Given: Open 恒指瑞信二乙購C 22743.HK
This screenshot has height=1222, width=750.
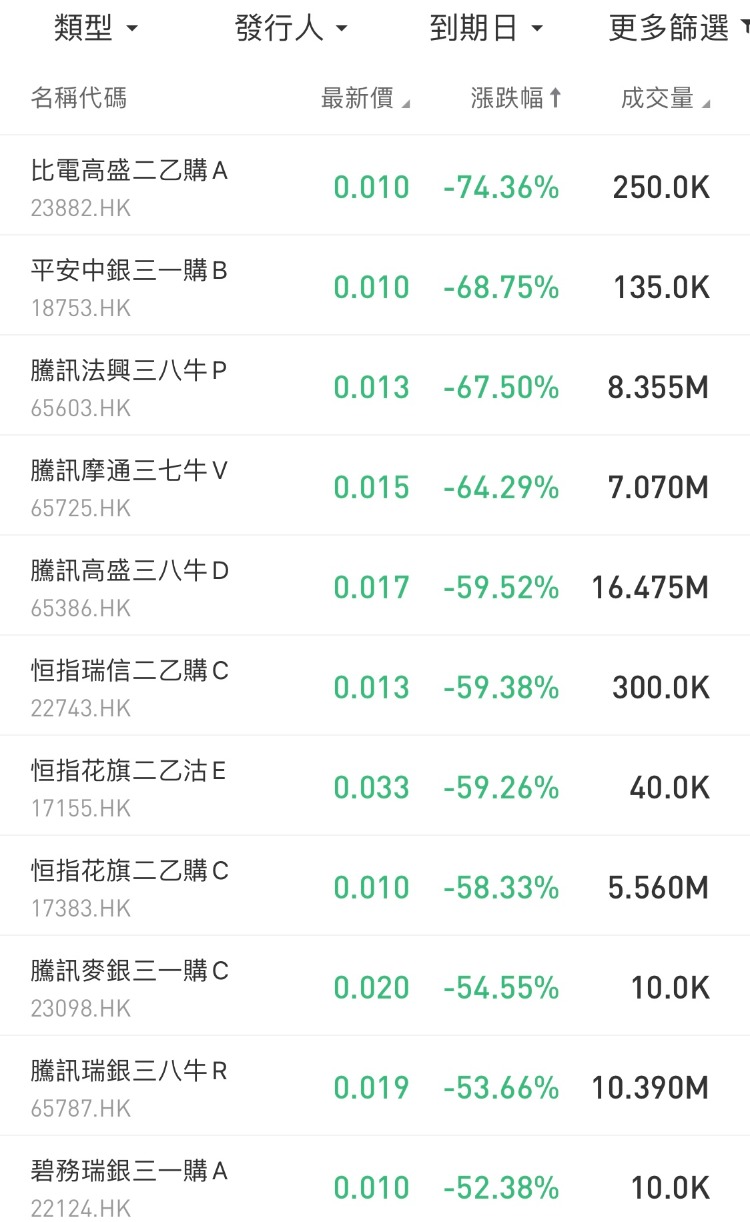Looking at the screenshot, I should [375, 686].
